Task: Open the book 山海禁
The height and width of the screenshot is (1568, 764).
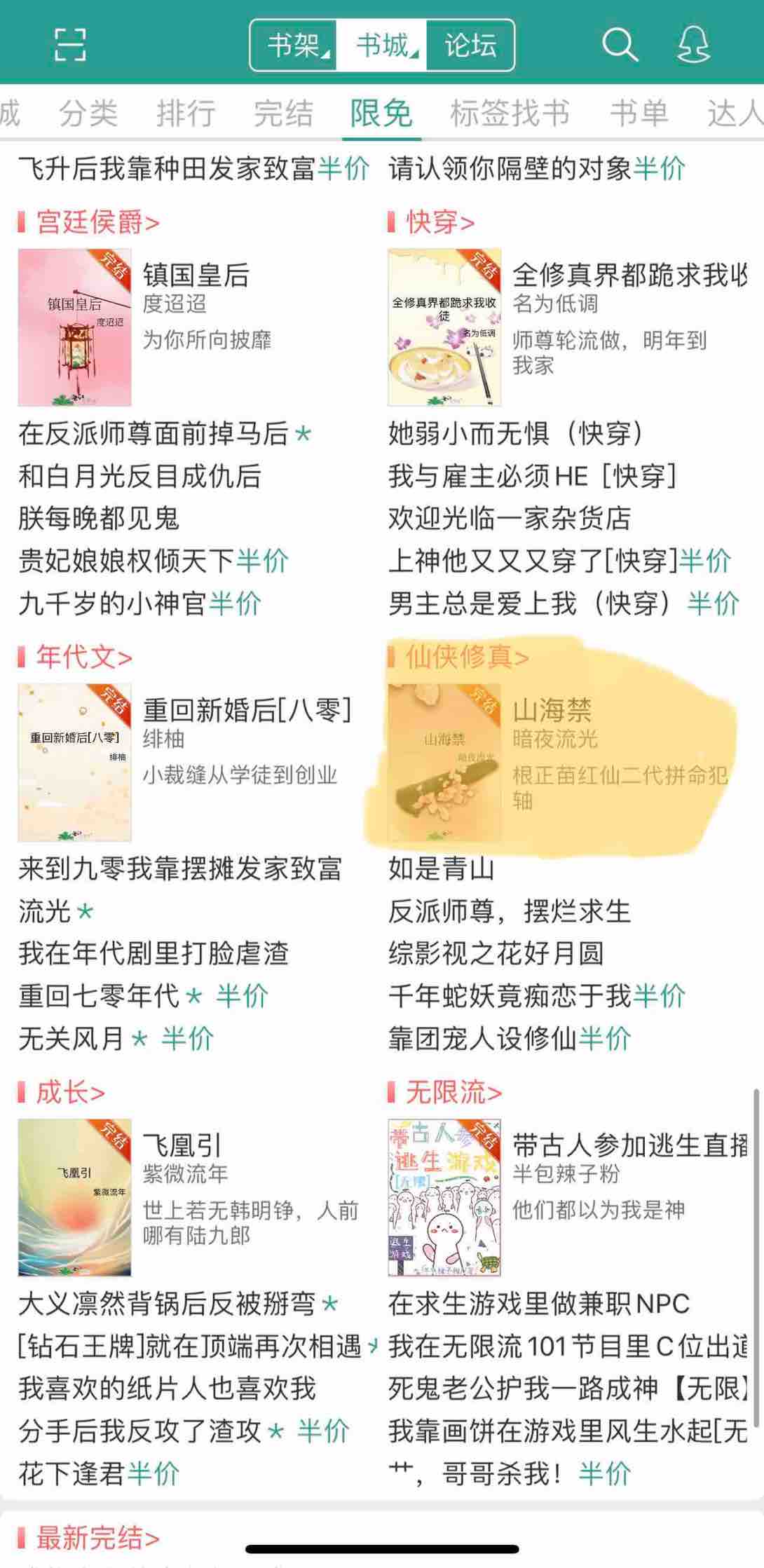Action: point(552,711)
